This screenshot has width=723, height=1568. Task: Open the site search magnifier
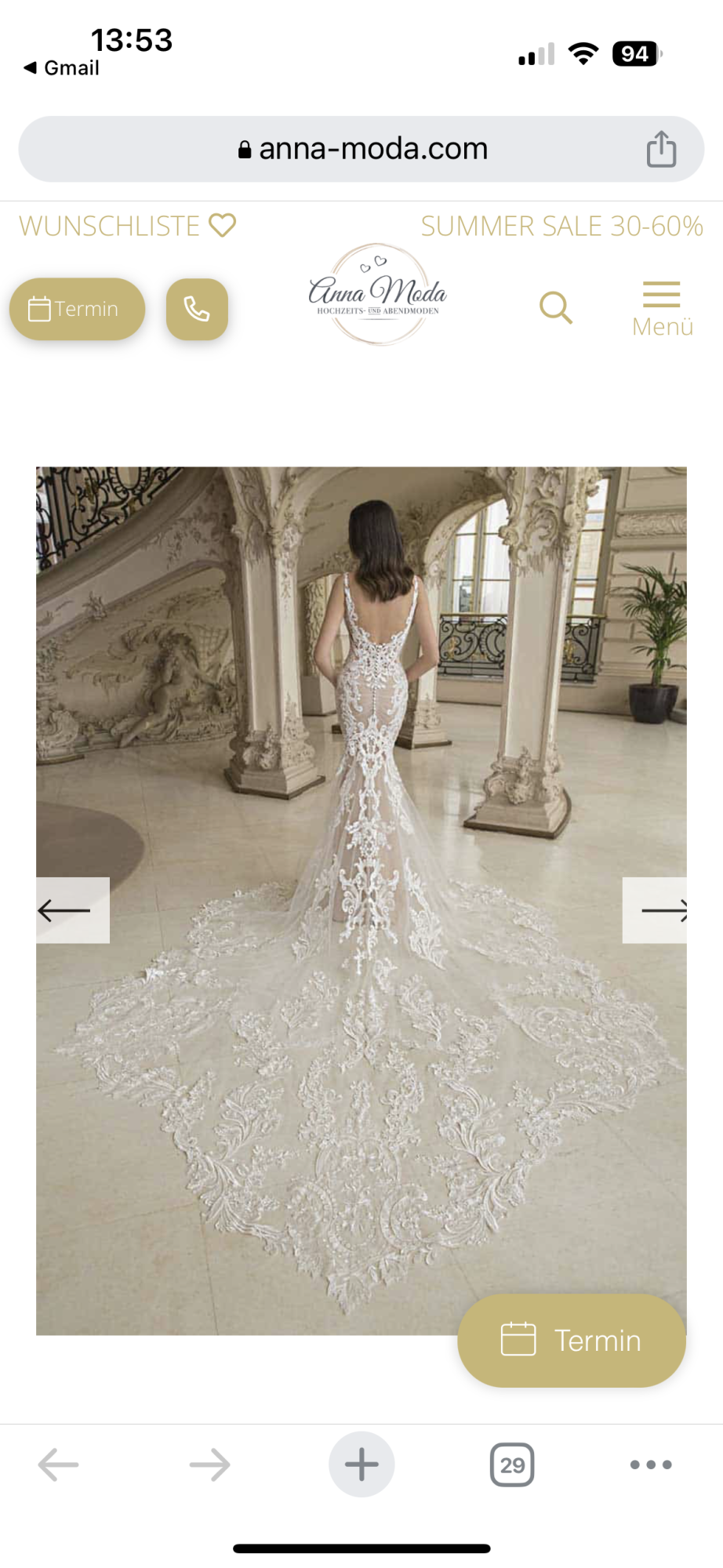tap(556, 307)
